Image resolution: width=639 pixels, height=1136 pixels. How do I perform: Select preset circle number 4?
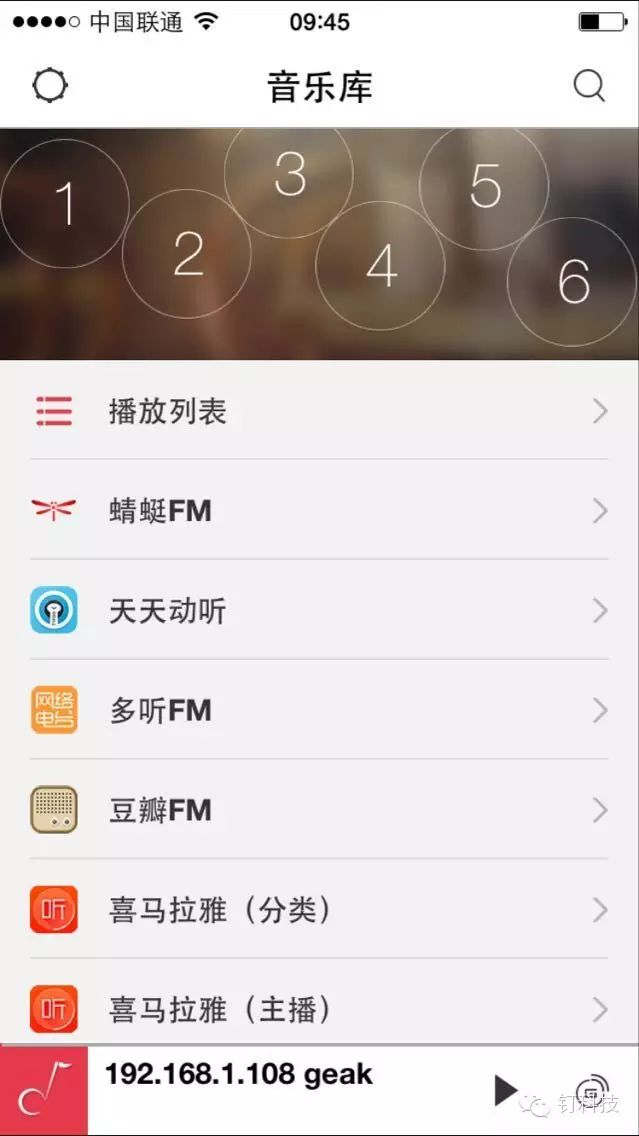380,265
